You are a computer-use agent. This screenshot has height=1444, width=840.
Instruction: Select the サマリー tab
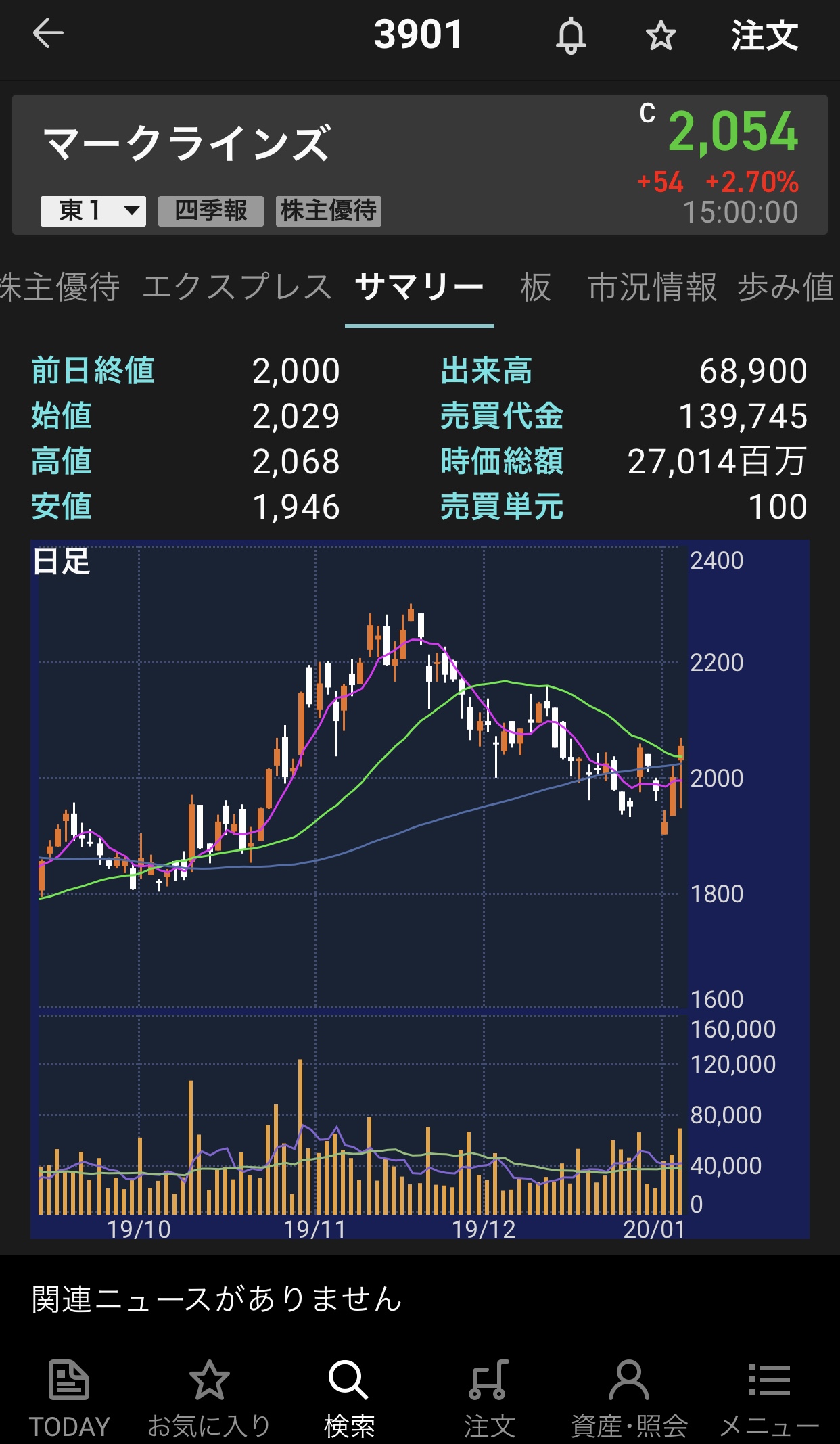click(x=419, y=287)
